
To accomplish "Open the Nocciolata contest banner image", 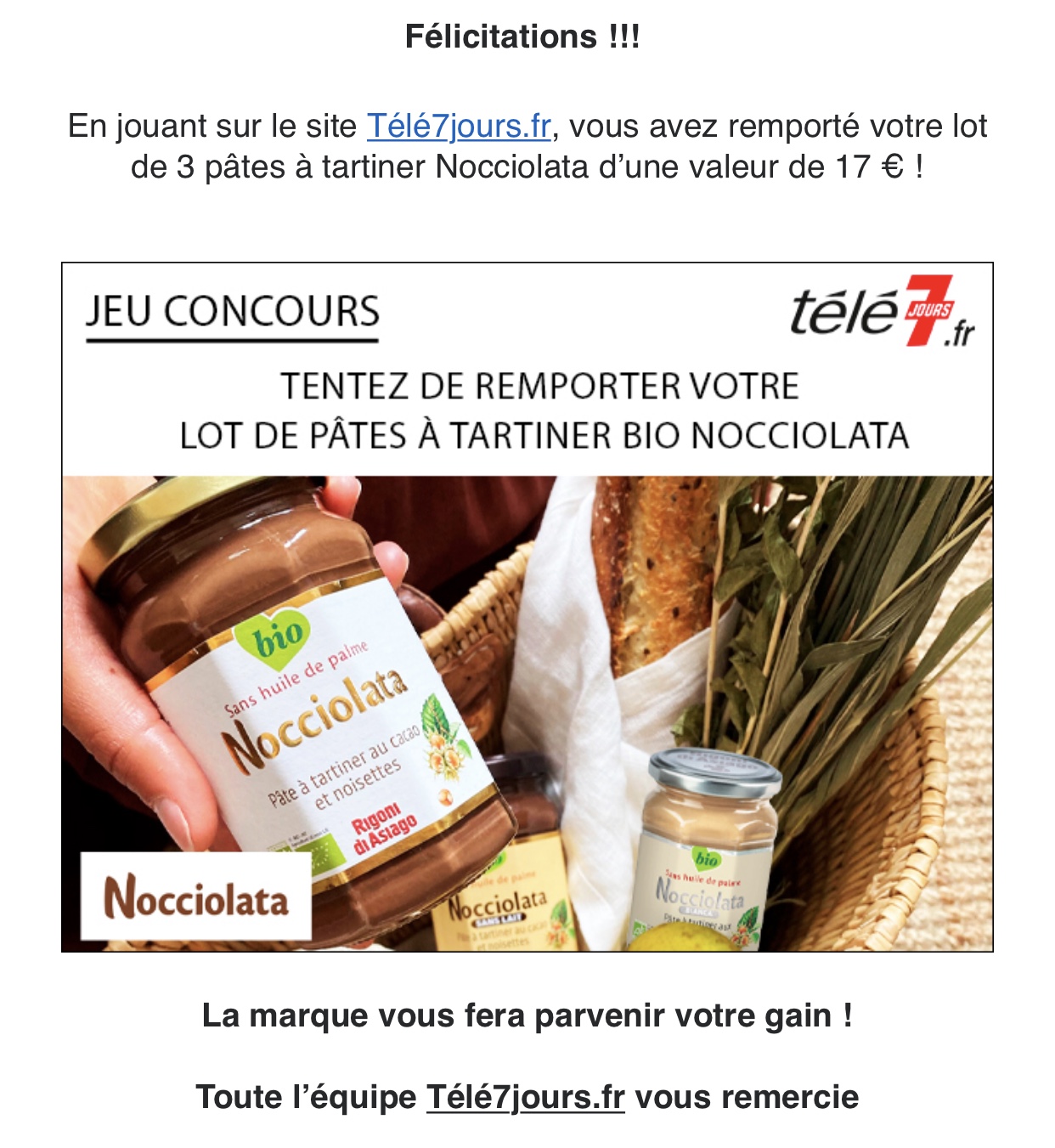I will click(527, 607).
